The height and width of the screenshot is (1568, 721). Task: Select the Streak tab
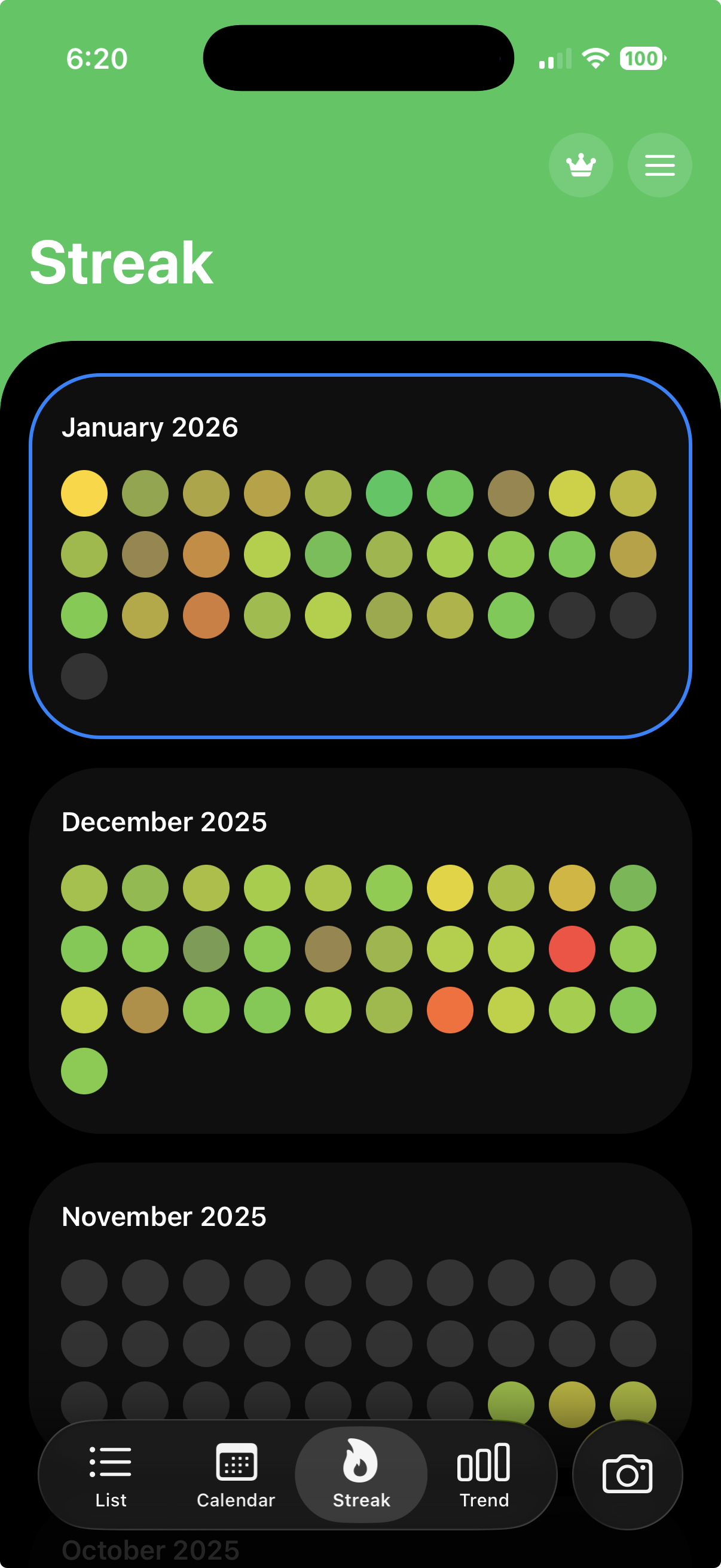tap(361, 1474)
